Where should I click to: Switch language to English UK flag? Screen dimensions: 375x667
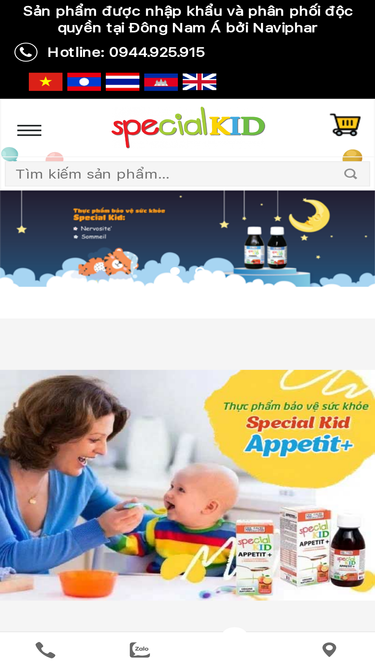[x=199, y=82]
